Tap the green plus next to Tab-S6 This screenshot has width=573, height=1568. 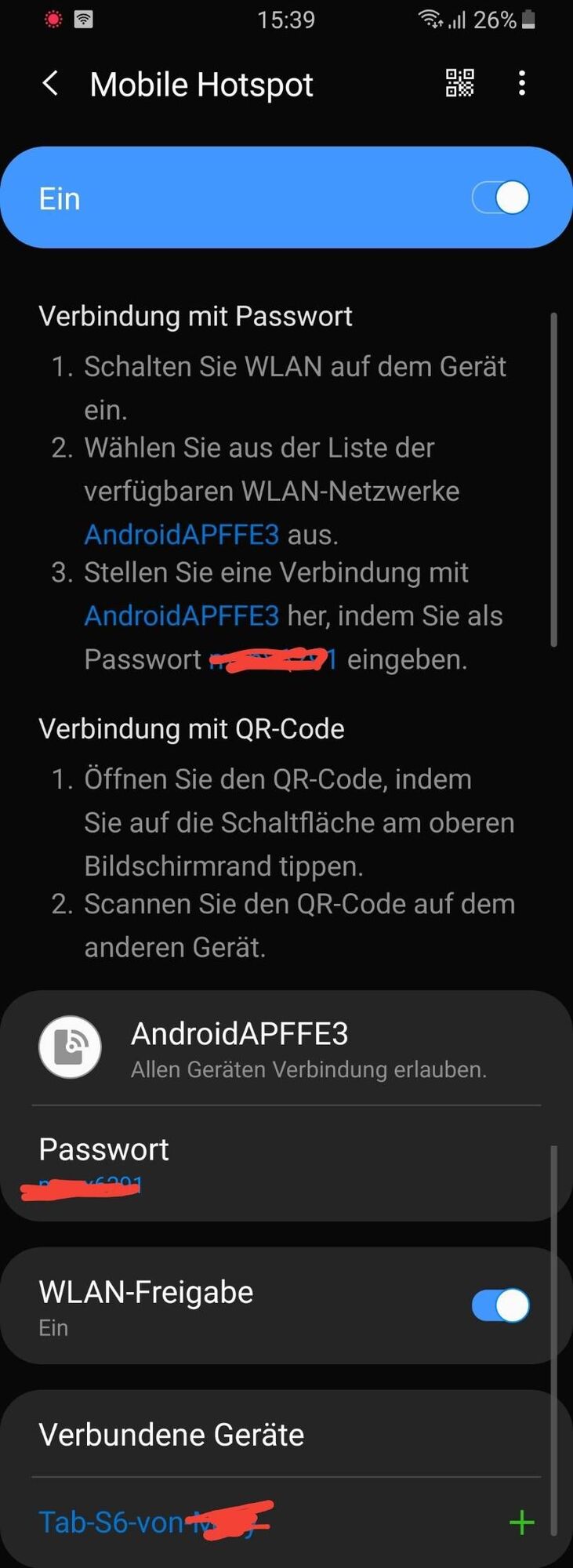522,1523
